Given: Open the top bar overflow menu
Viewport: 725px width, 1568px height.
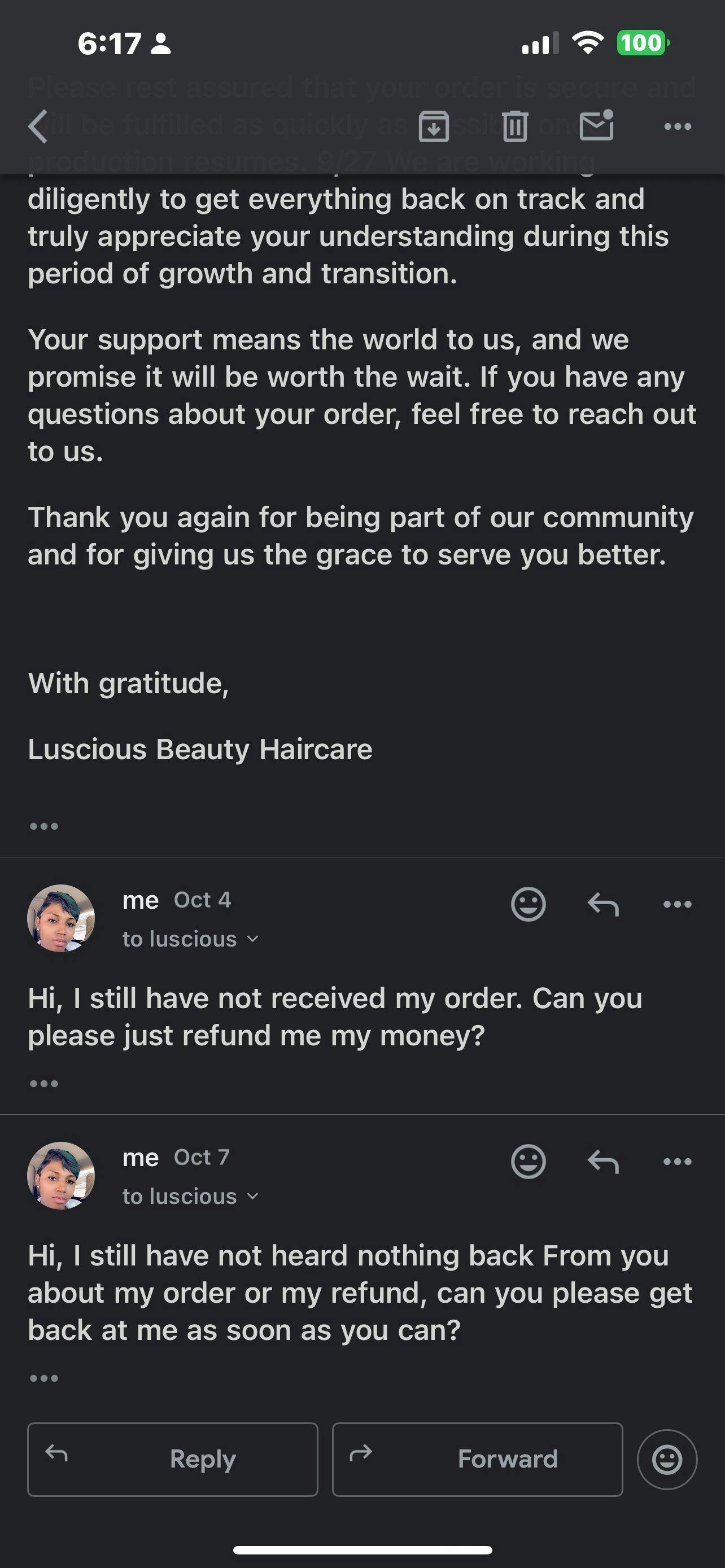Looking at the screenshot, I should click(x=677, y=126).
